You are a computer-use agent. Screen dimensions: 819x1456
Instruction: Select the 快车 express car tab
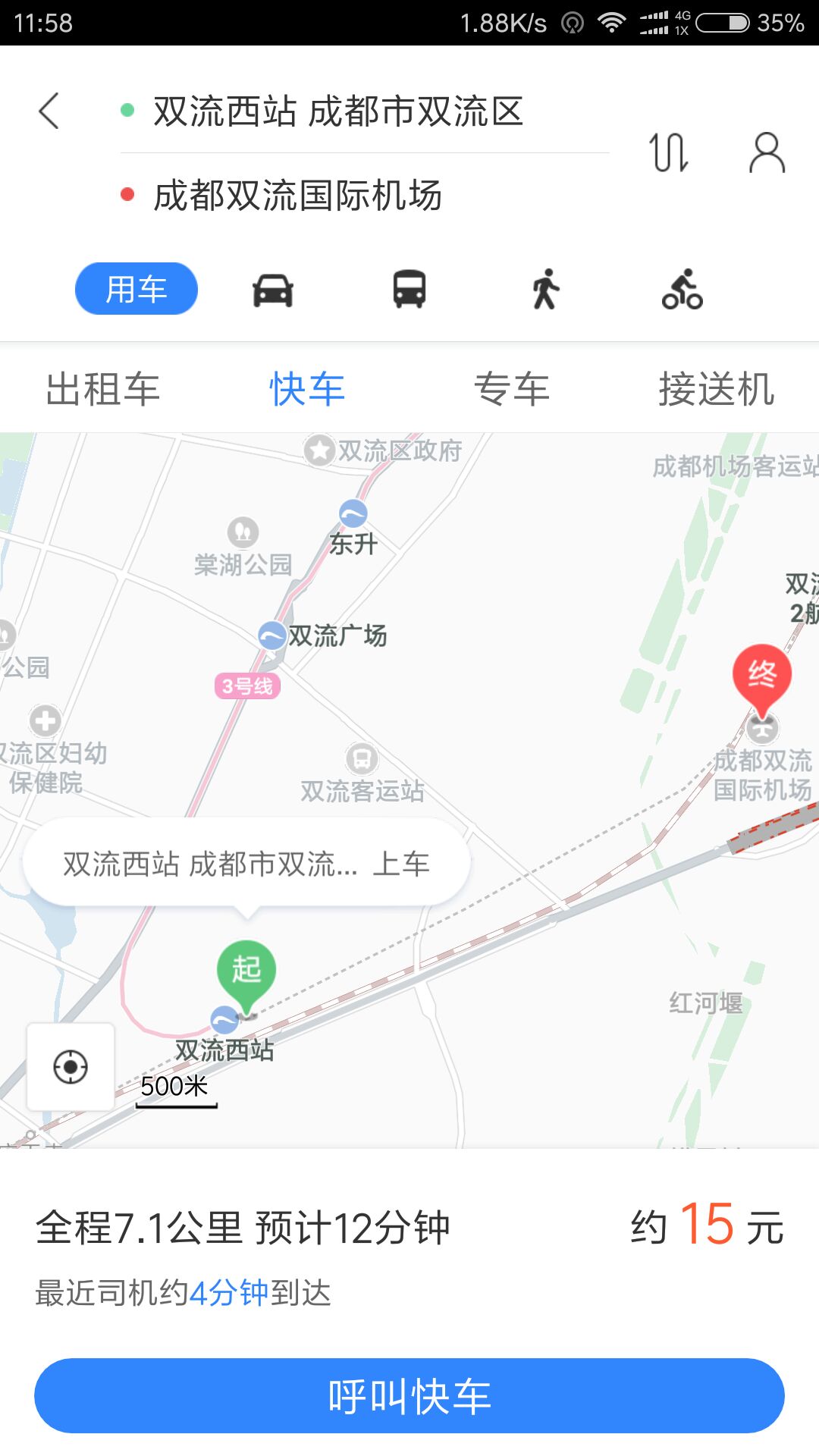coord(307,389)
